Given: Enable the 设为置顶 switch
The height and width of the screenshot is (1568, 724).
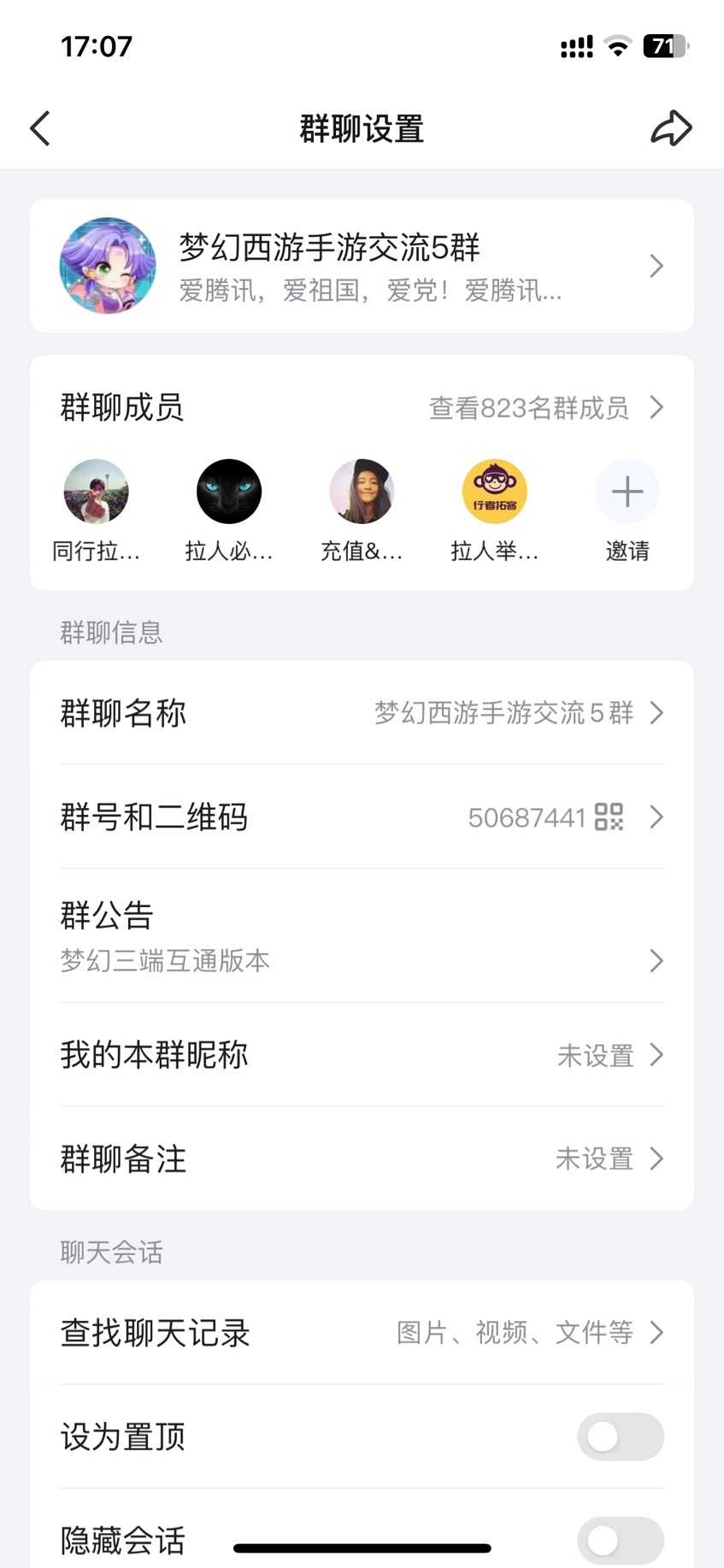Looking at the screenshot, I should click(x=620, y=1436).
